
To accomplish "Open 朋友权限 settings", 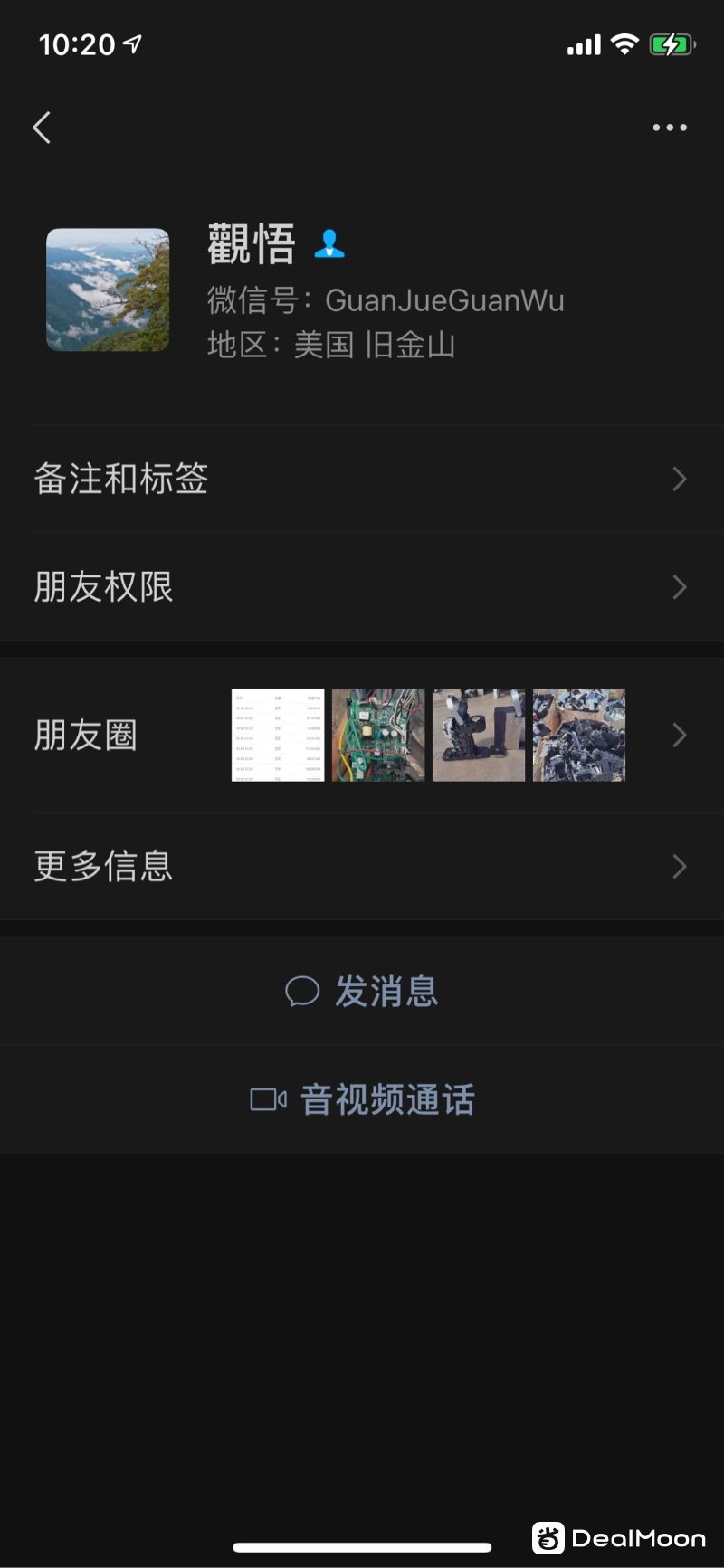I will [x=362, y=587].
